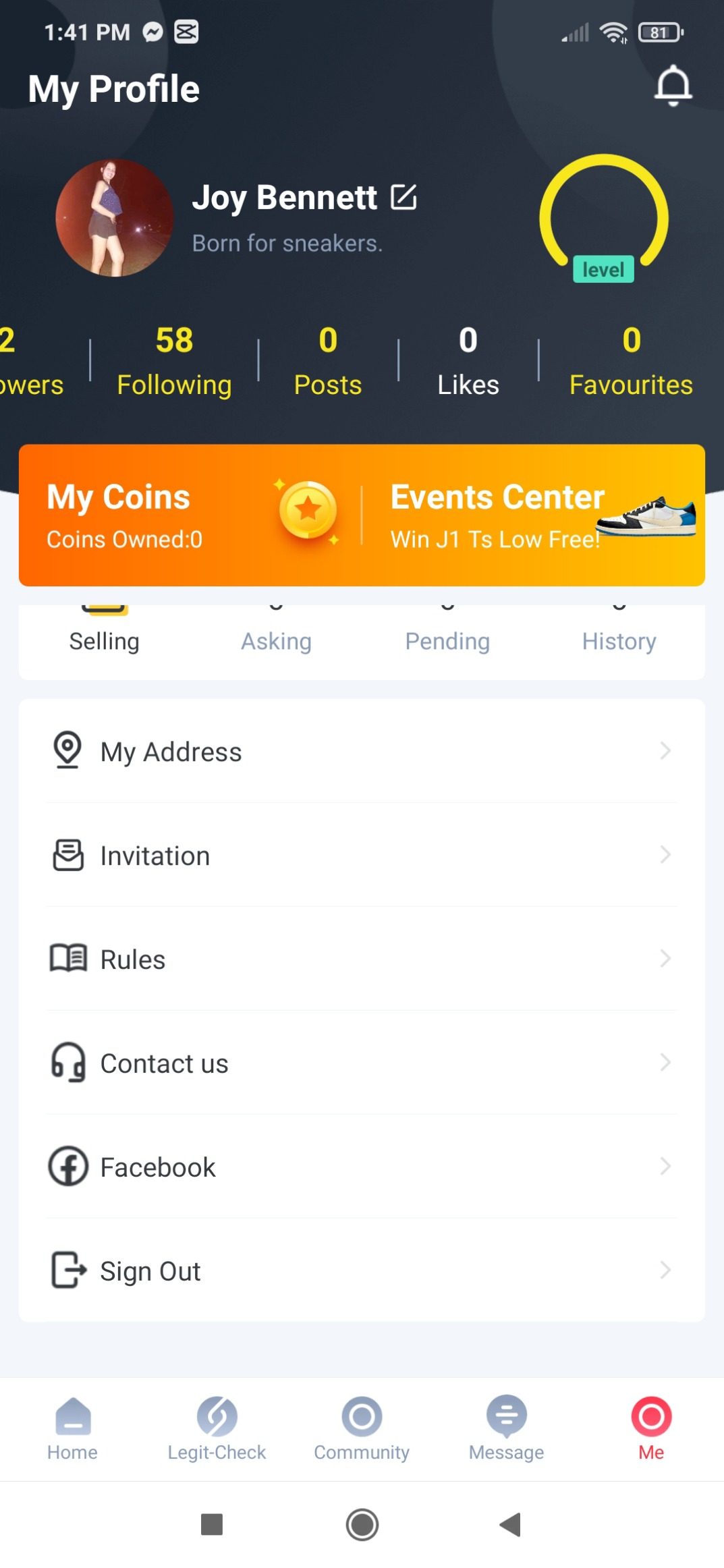Open Favourites
The height and width of the screenshot is (1568, 724).
click(x=631, y=361)
